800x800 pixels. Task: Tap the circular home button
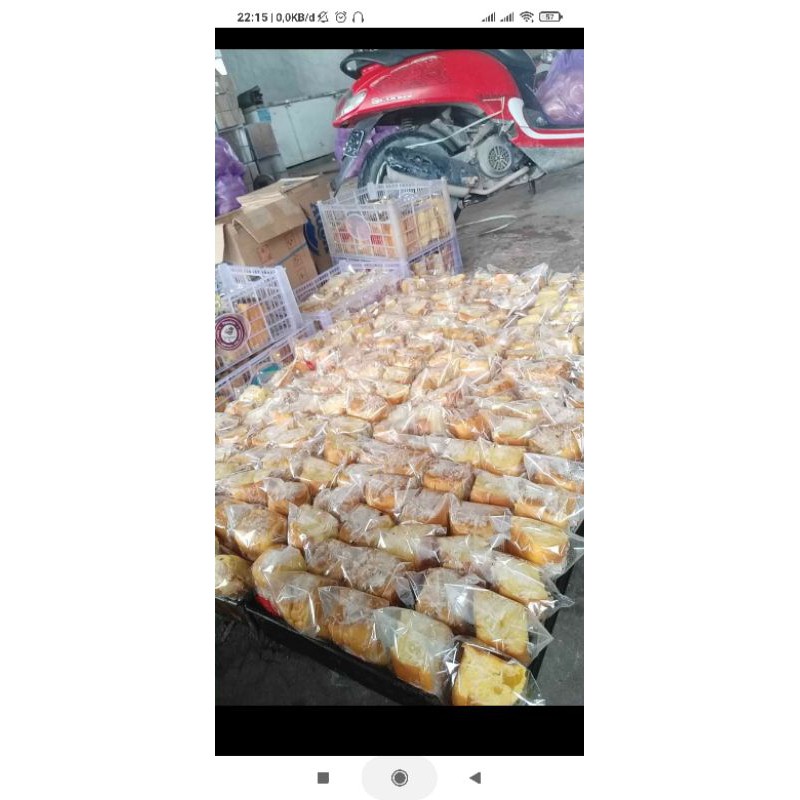399,778
